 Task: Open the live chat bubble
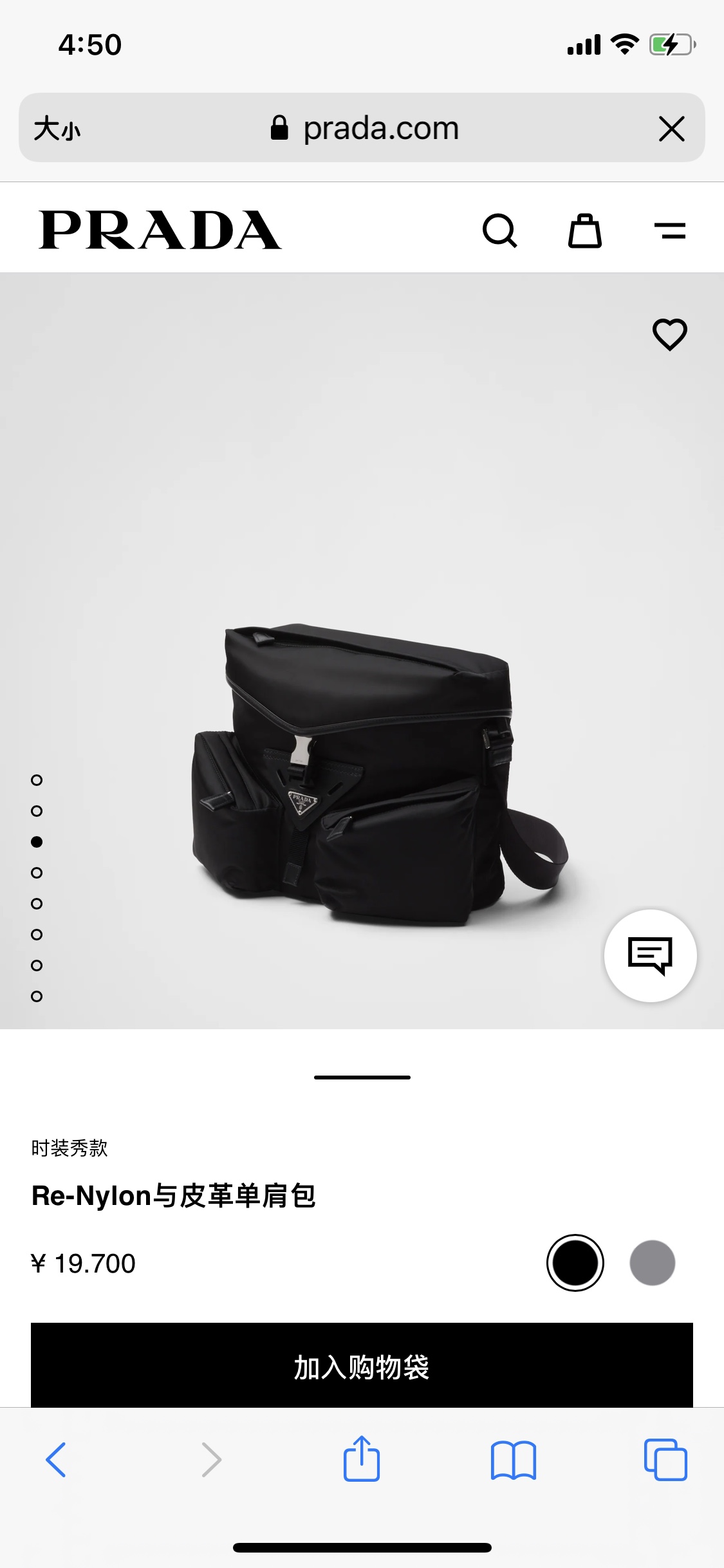click(x=650, y=955)
